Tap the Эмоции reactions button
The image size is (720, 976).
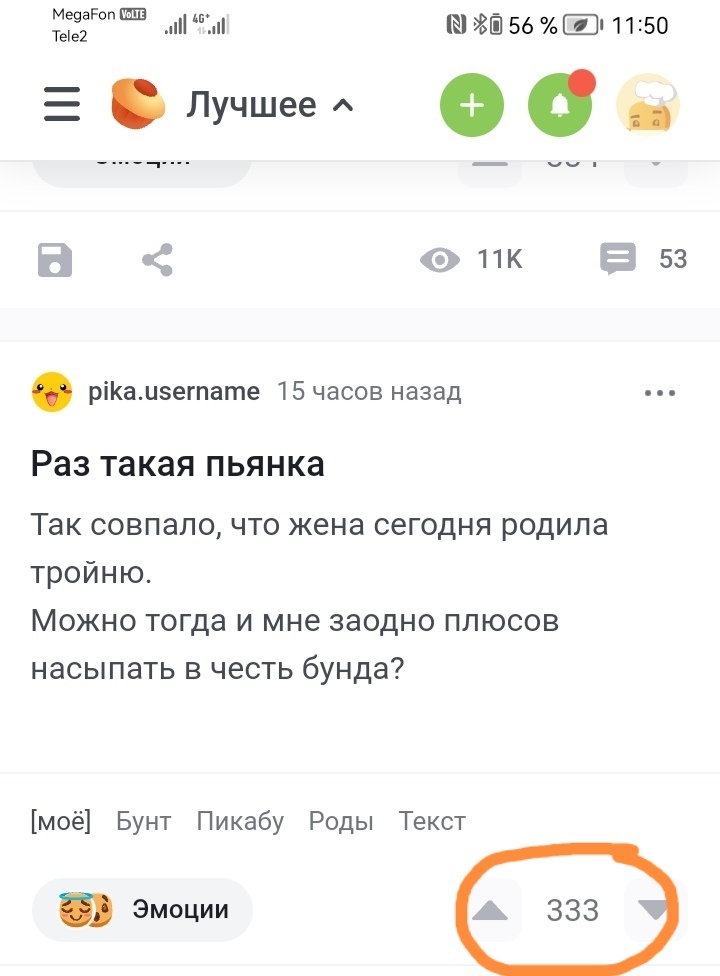tap(142, 910)
